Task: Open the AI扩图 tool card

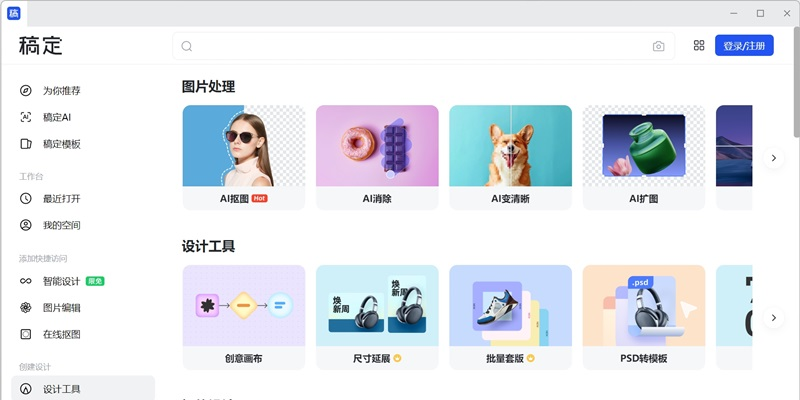Action: (643, 157)
